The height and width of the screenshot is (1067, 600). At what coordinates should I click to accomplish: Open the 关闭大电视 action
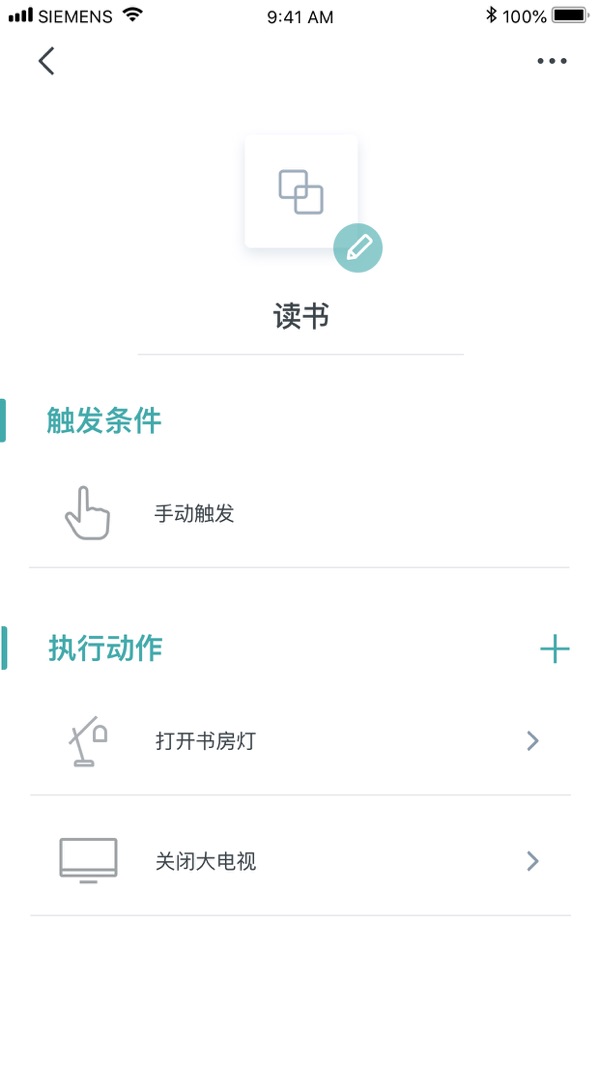tap(300, 862)
